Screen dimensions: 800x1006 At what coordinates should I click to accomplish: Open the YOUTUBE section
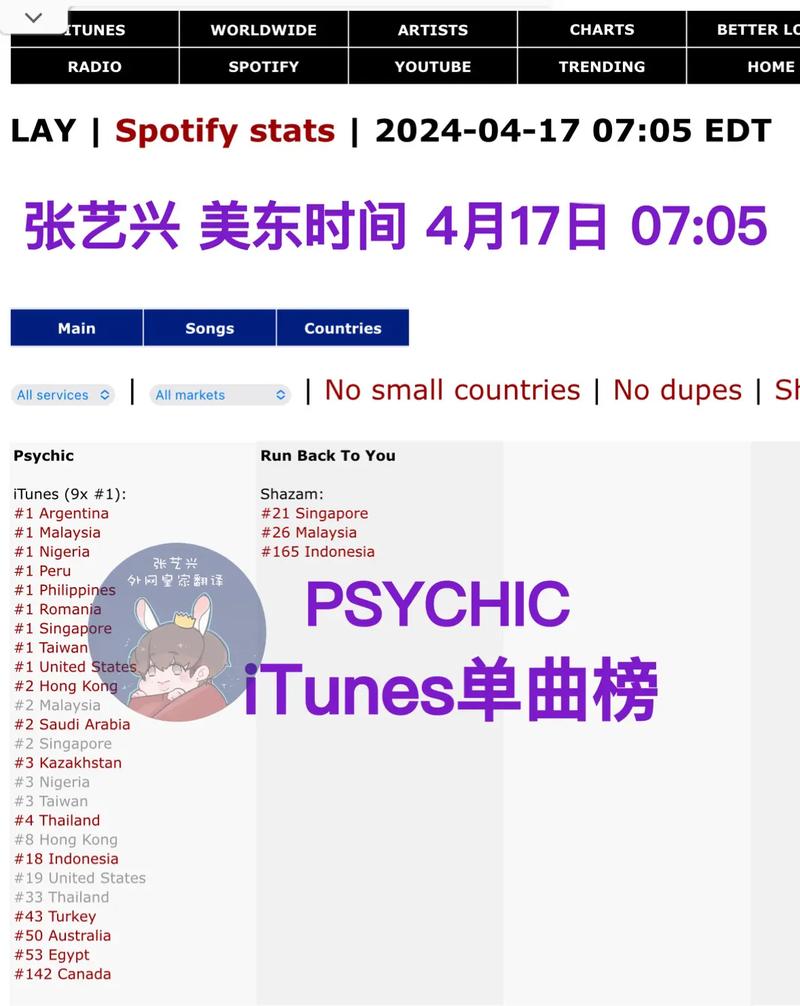tap(432, 67)
